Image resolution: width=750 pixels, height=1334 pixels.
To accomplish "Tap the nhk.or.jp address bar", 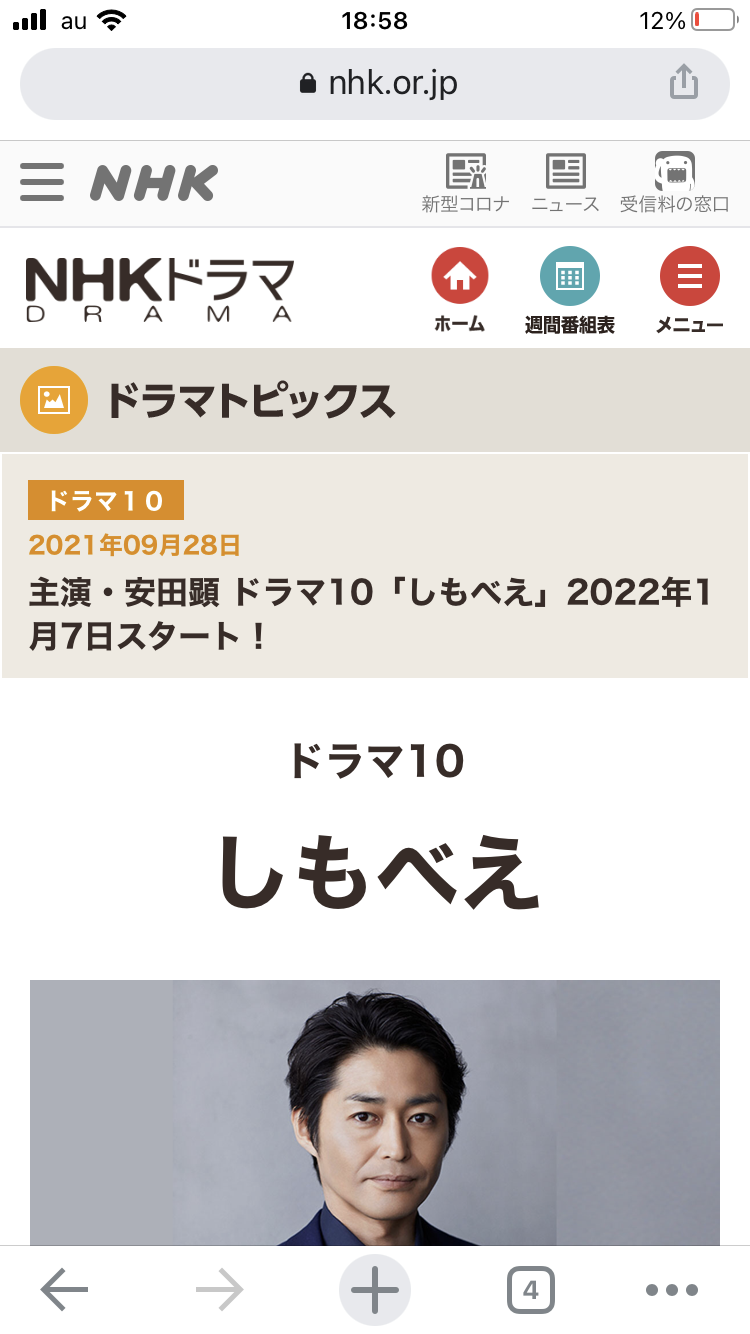I will (x=375, y=84).
